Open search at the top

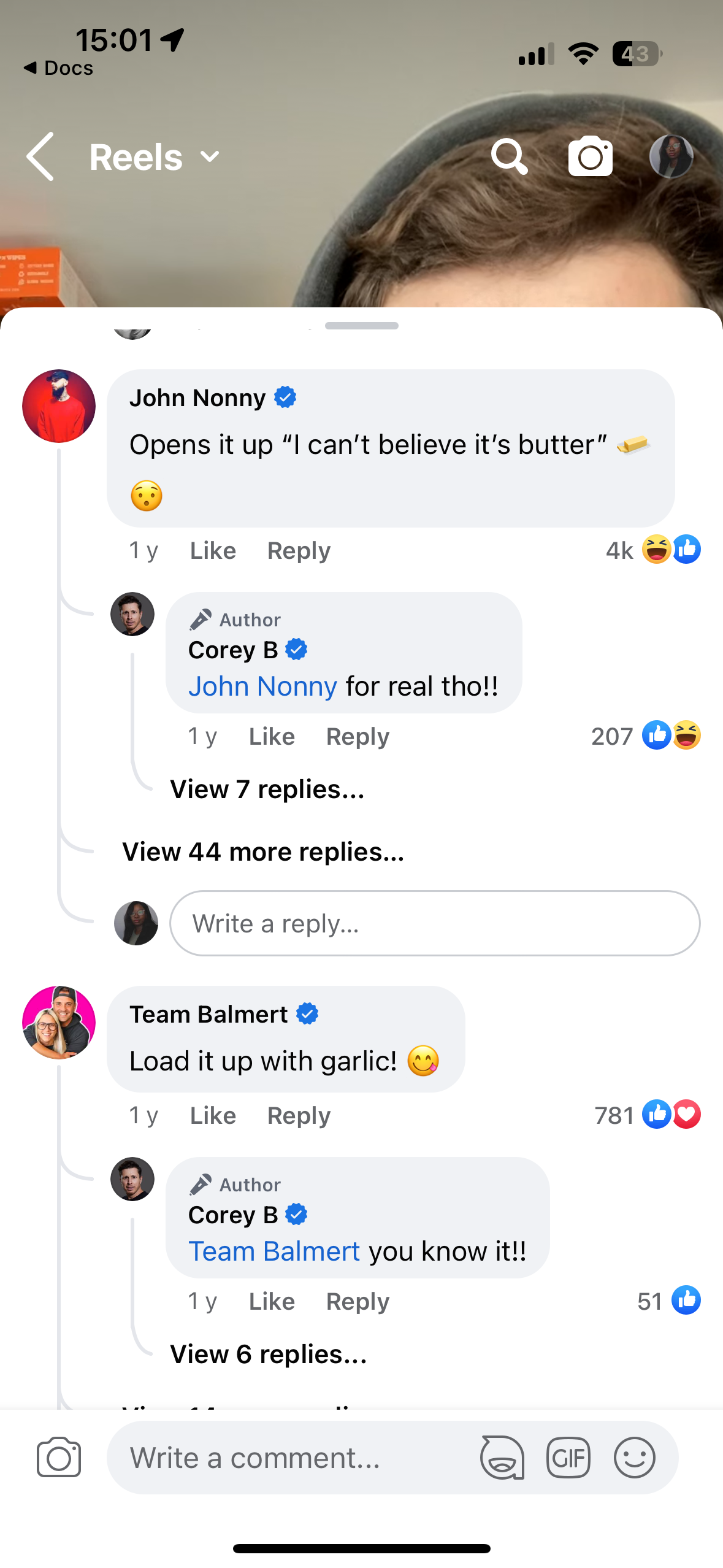(x=509, y=157)
